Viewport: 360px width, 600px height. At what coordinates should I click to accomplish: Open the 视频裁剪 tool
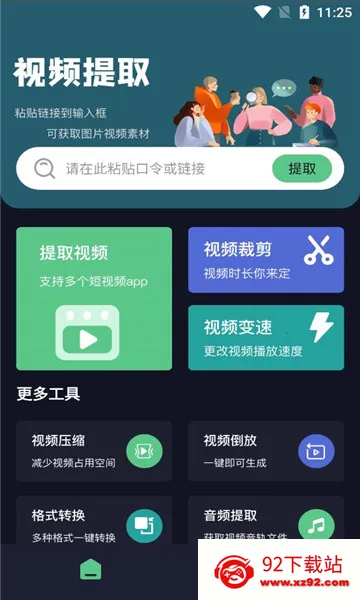(x=266, y=260)
